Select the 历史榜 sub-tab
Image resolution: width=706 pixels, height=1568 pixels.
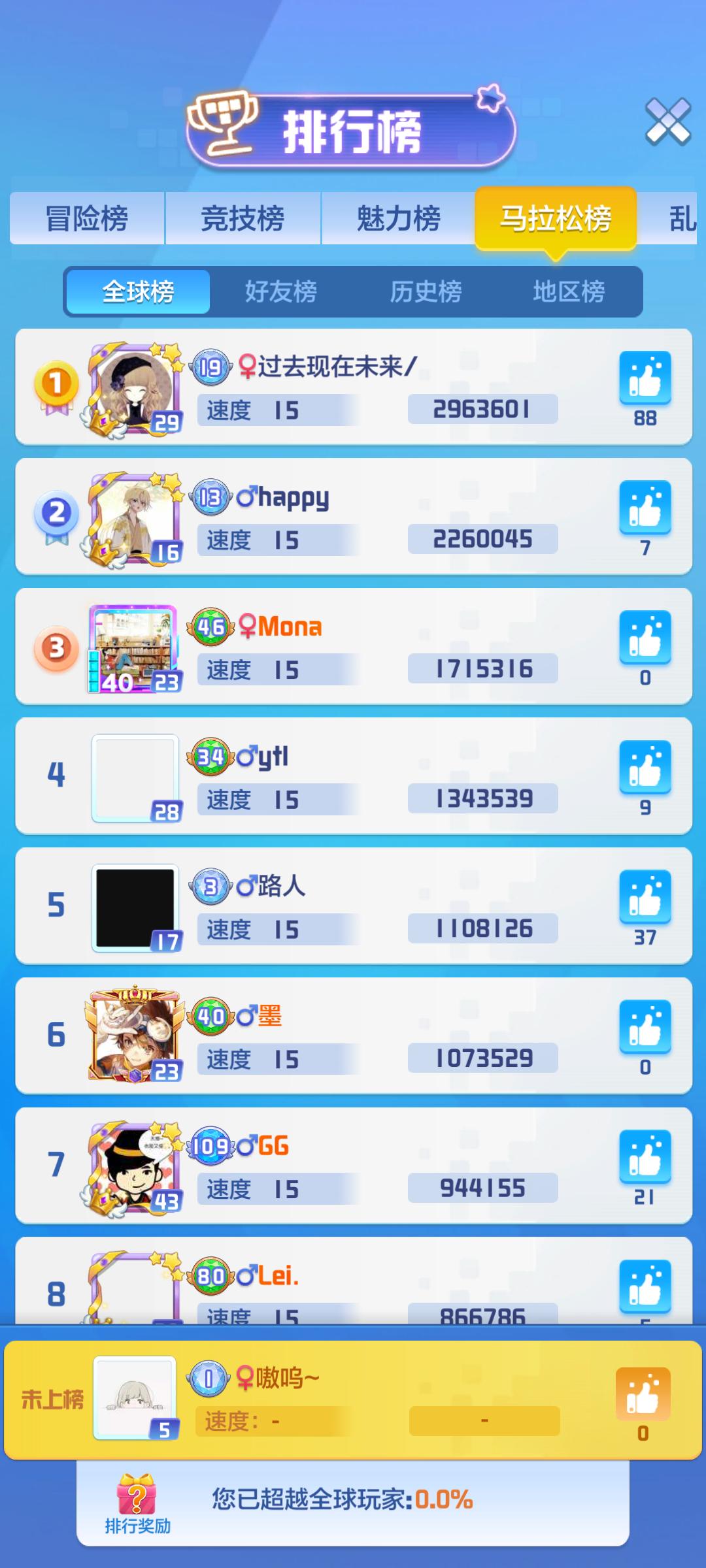tap(426, 291)
